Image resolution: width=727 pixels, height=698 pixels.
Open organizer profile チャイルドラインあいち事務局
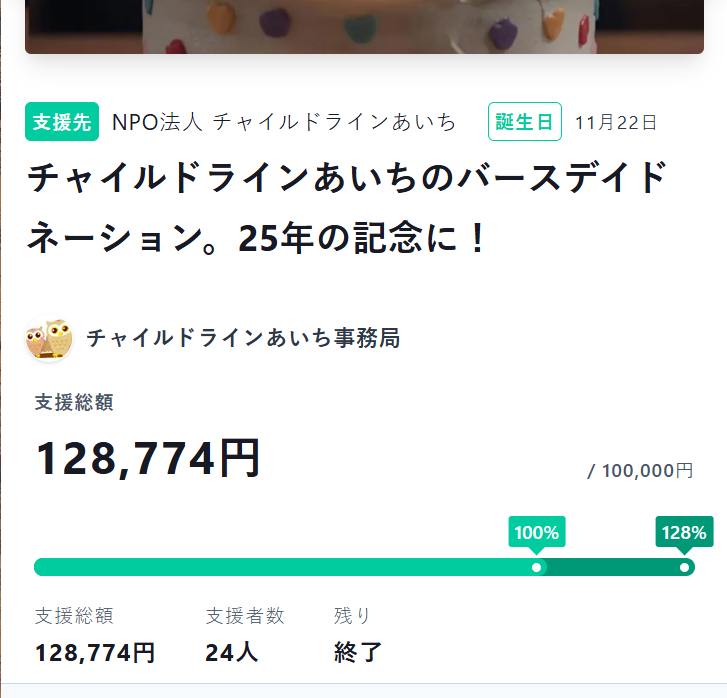click(243, 338)
